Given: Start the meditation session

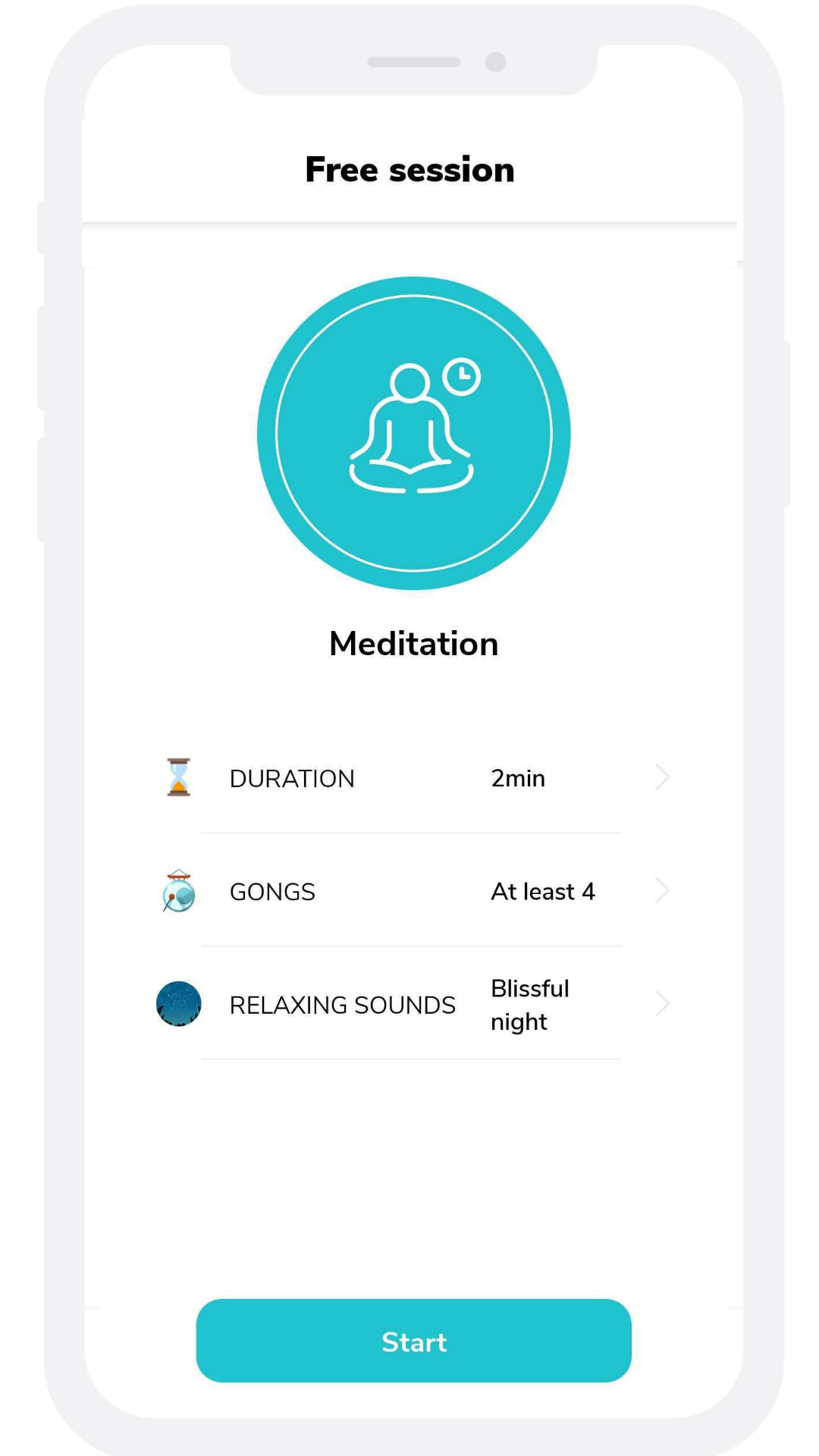Looking at the screenshot, I should coord(413,1341).
